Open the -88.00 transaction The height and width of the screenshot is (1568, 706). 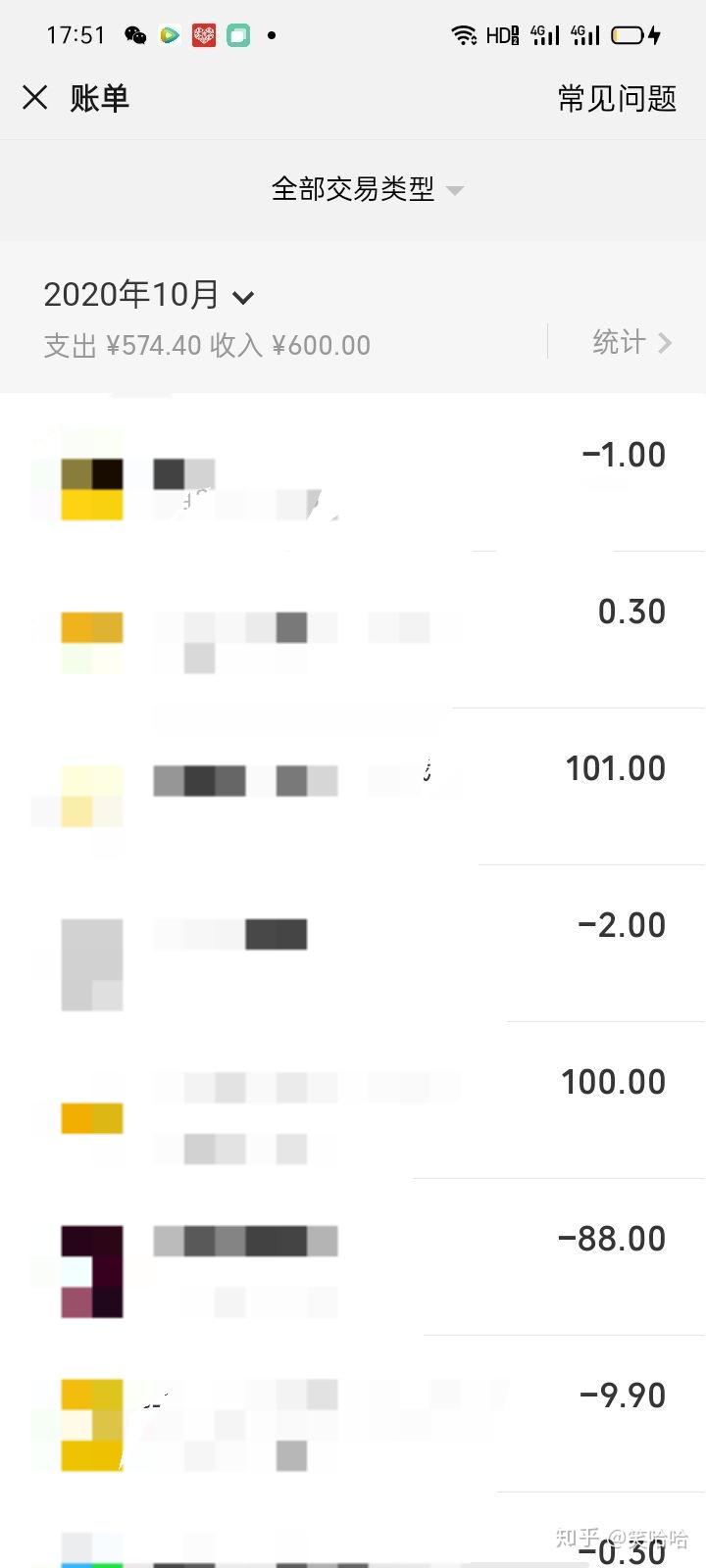pyautogui.click(x=353, y=1257)
